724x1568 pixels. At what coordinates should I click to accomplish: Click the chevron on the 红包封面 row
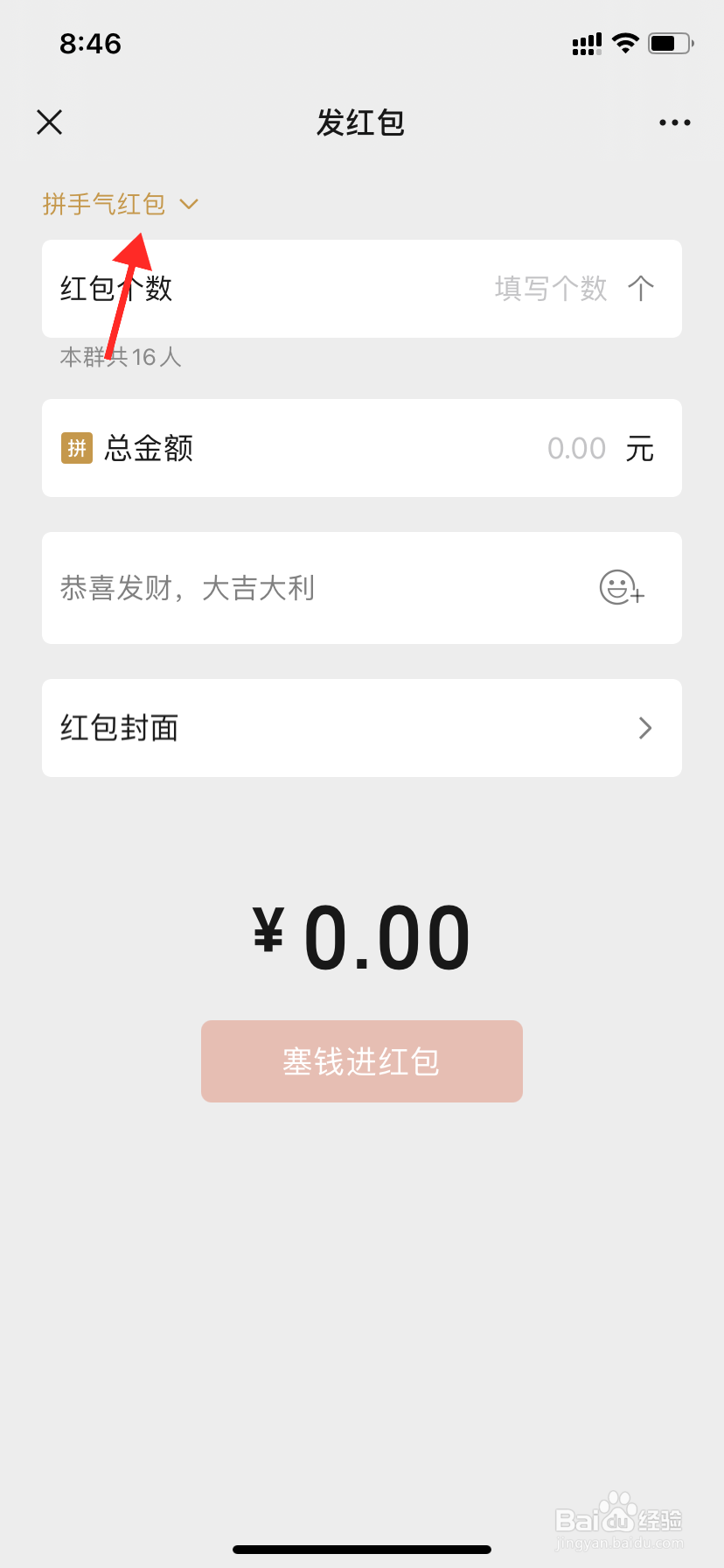point(644,727)
